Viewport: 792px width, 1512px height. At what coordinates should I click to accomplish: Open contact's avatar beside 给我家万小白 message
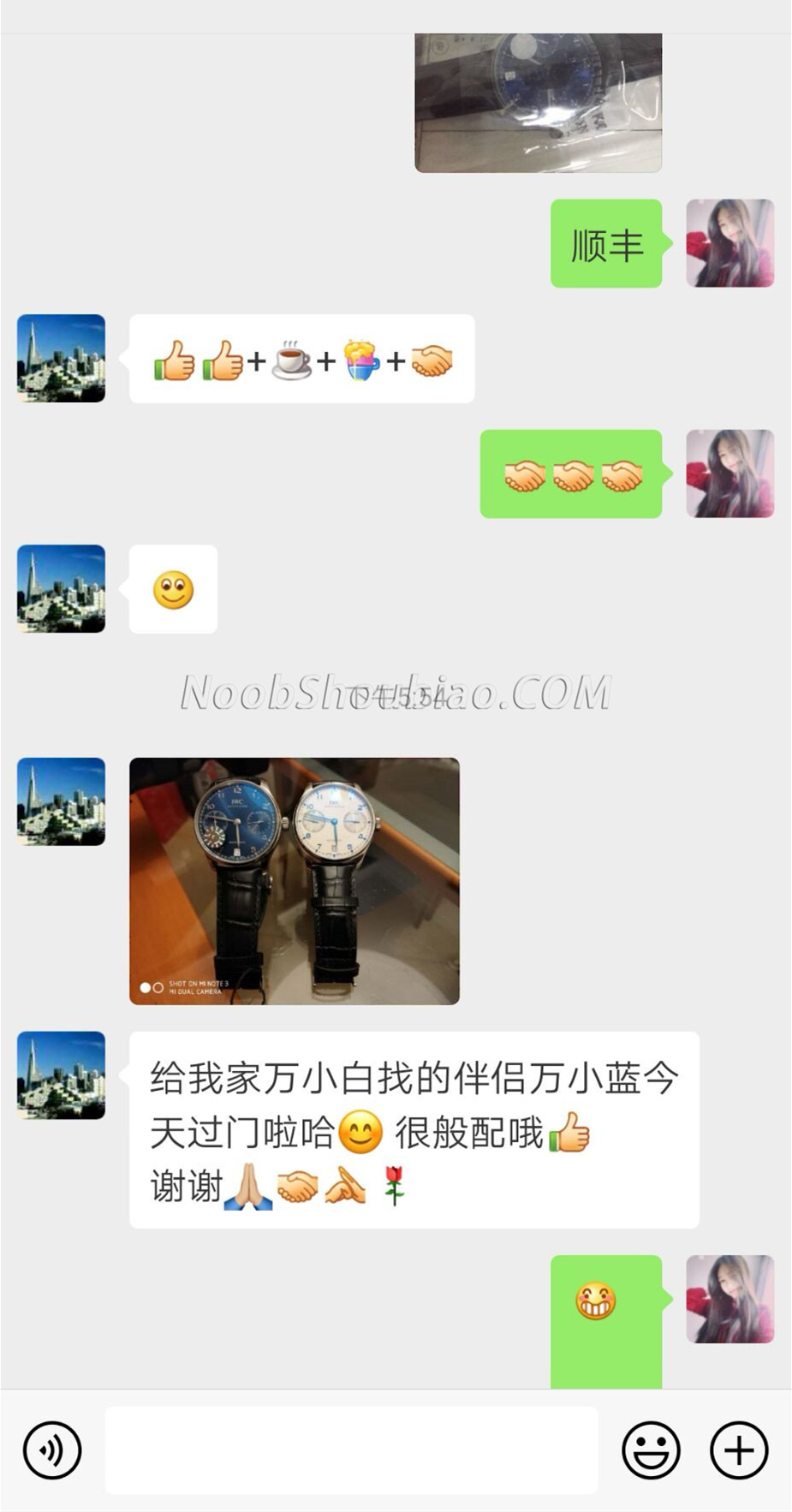click(62, 1075)
